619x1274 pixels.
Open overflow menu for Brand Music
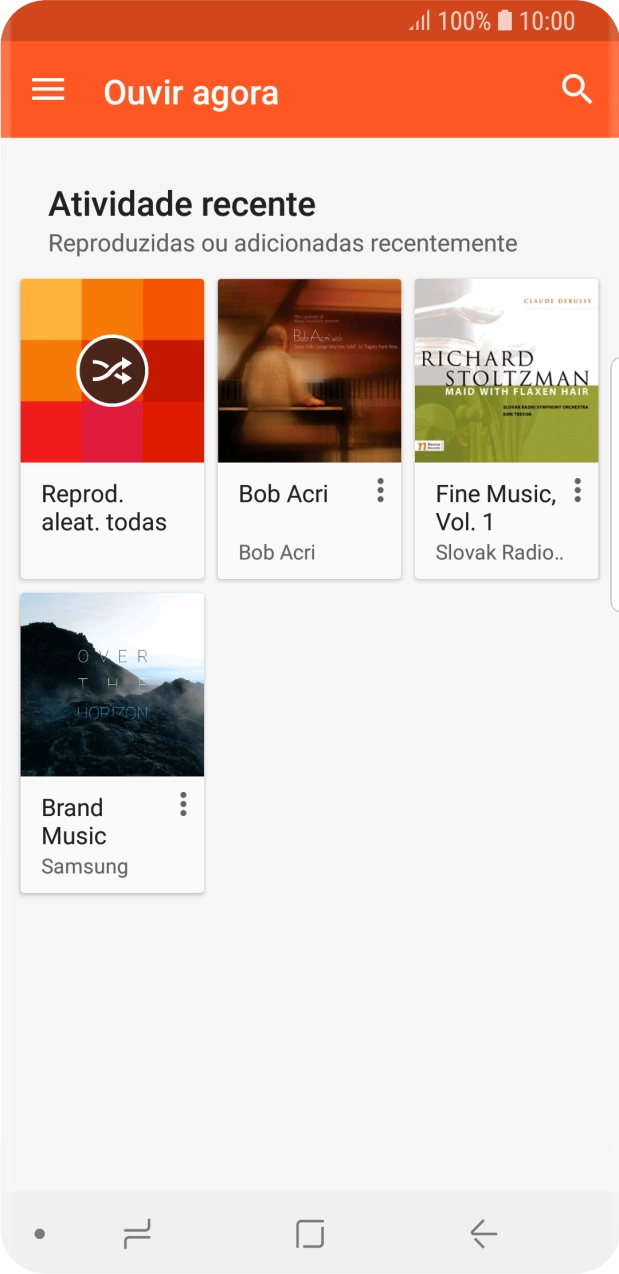183,804
